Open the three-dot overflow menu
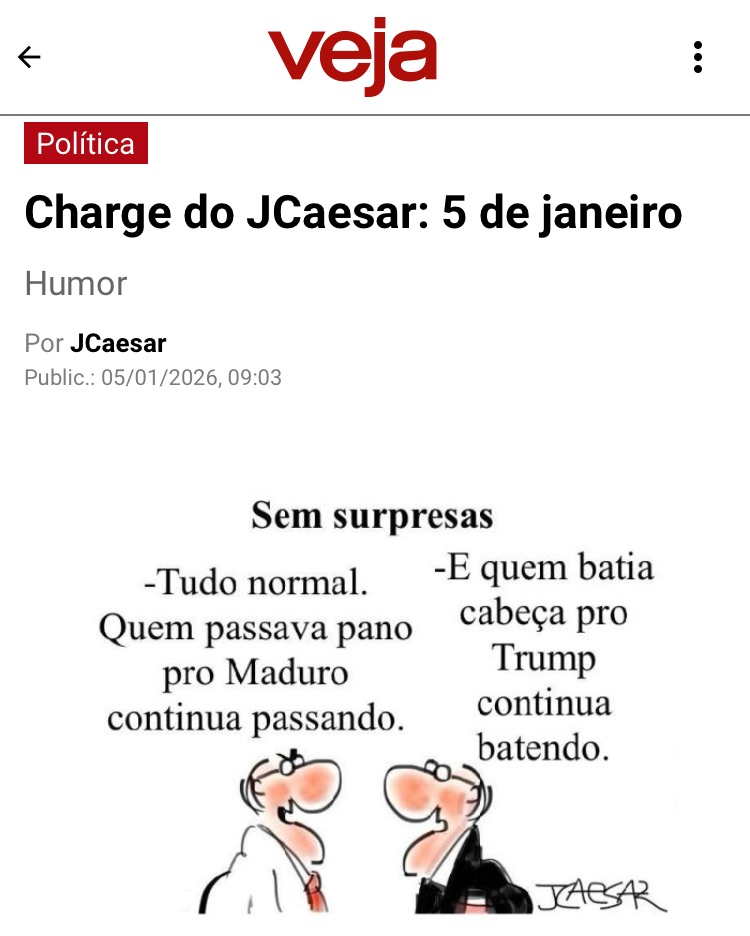Viewport: 750px width, 936px height. [x=698, y=57]
